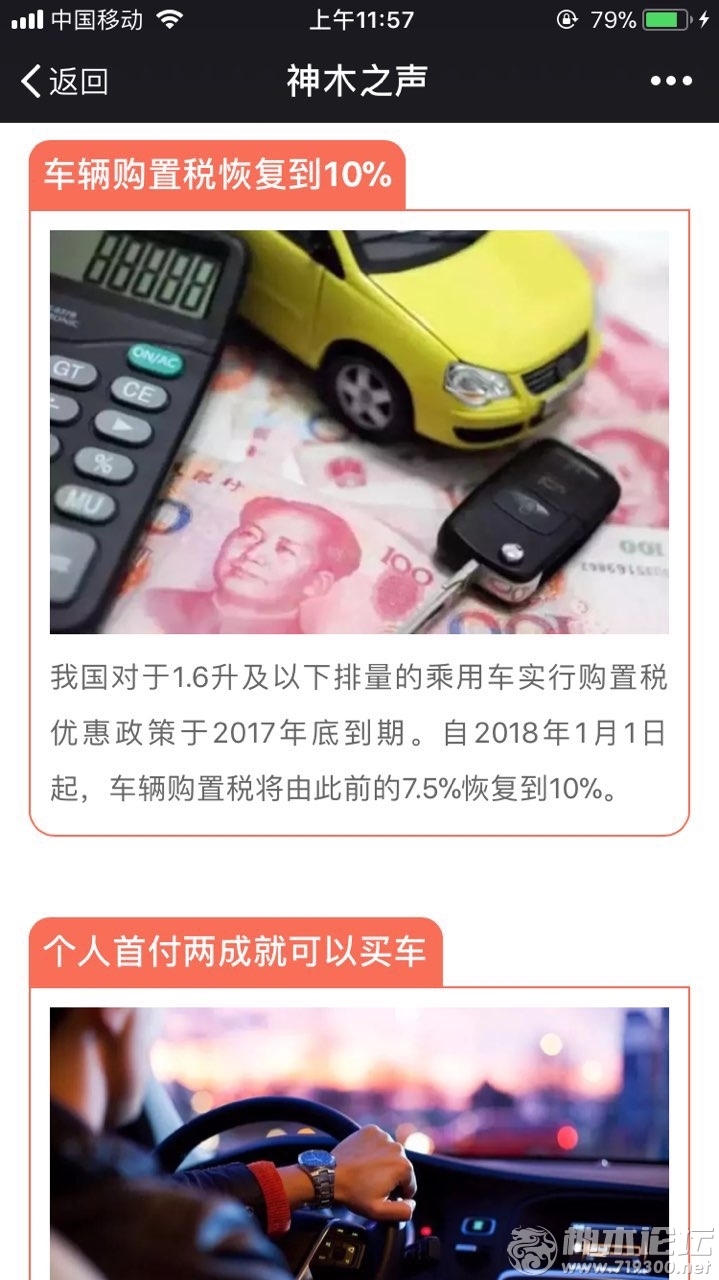Image resolution: width=719 pixels, height=1280 pixels.
Task: Go back using the 返回 button
Action: pyautogui.click(x=64, y=81)
